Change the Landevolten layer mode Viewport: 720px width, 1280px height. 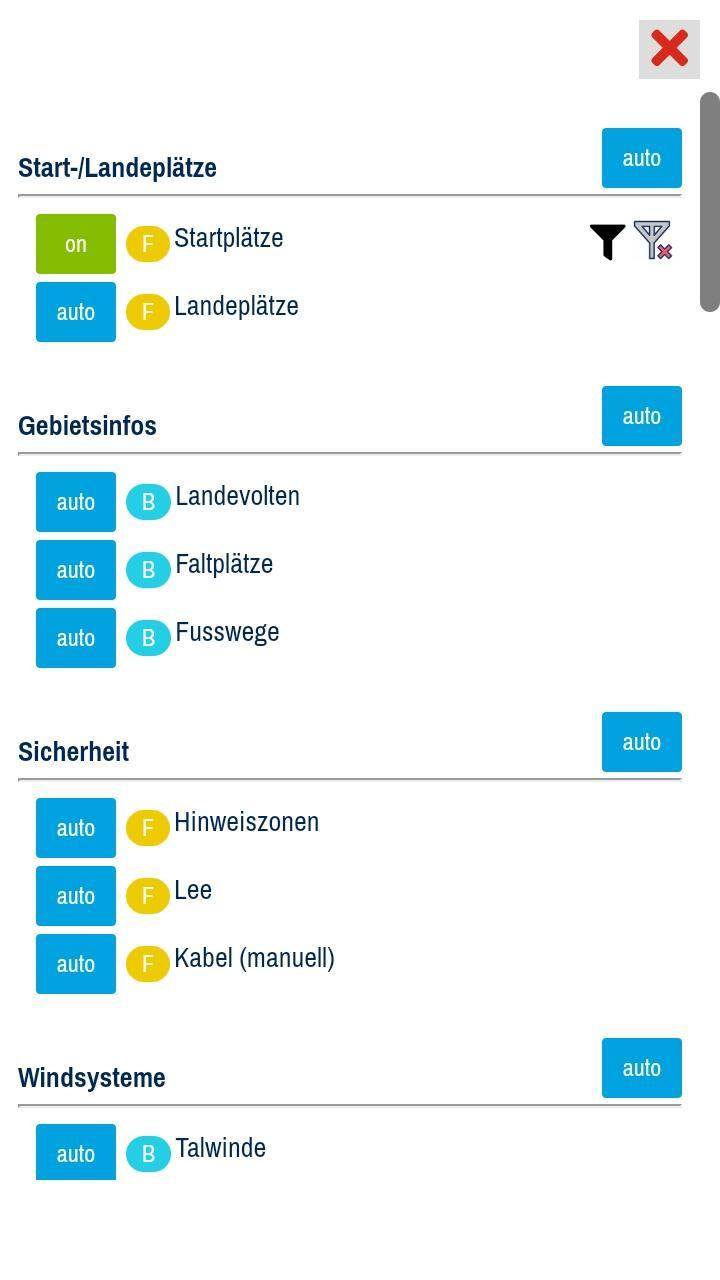point(76,502)
